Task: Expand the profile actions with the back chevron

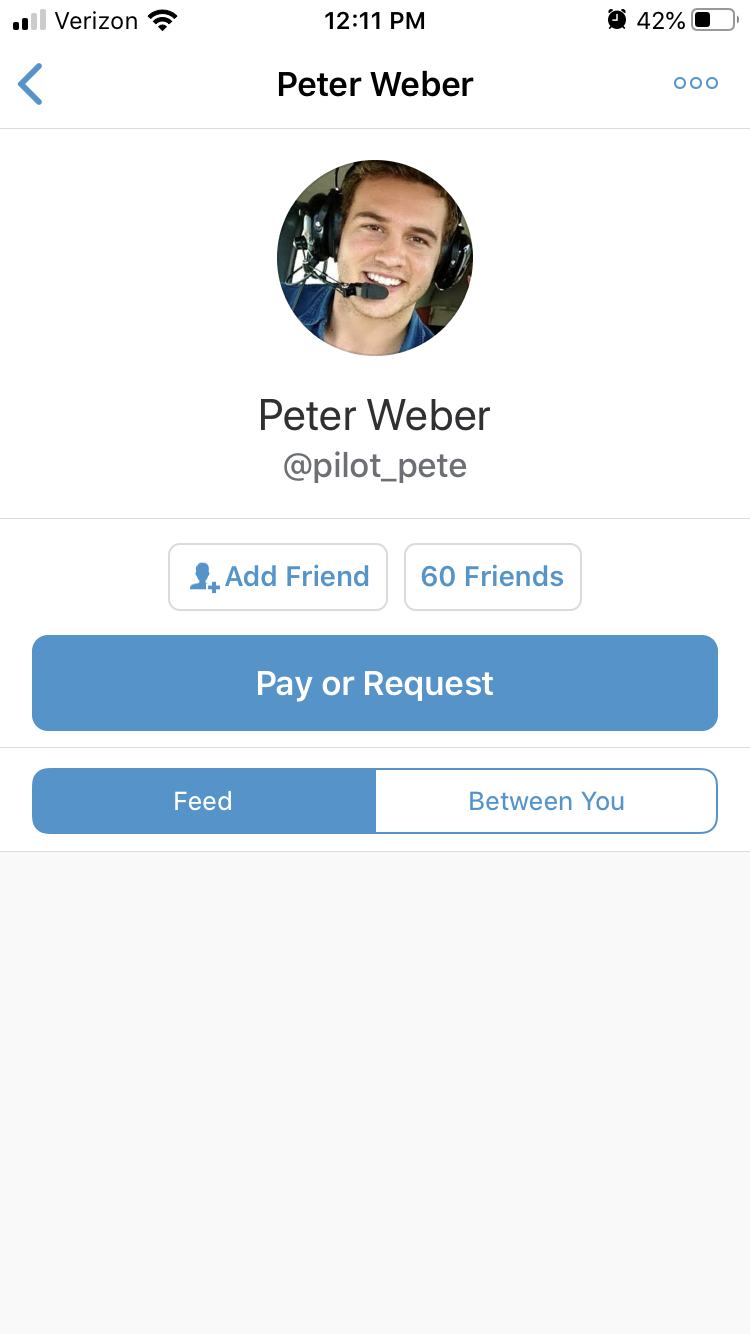Action: pyautogui.click(x=30, y=84)
